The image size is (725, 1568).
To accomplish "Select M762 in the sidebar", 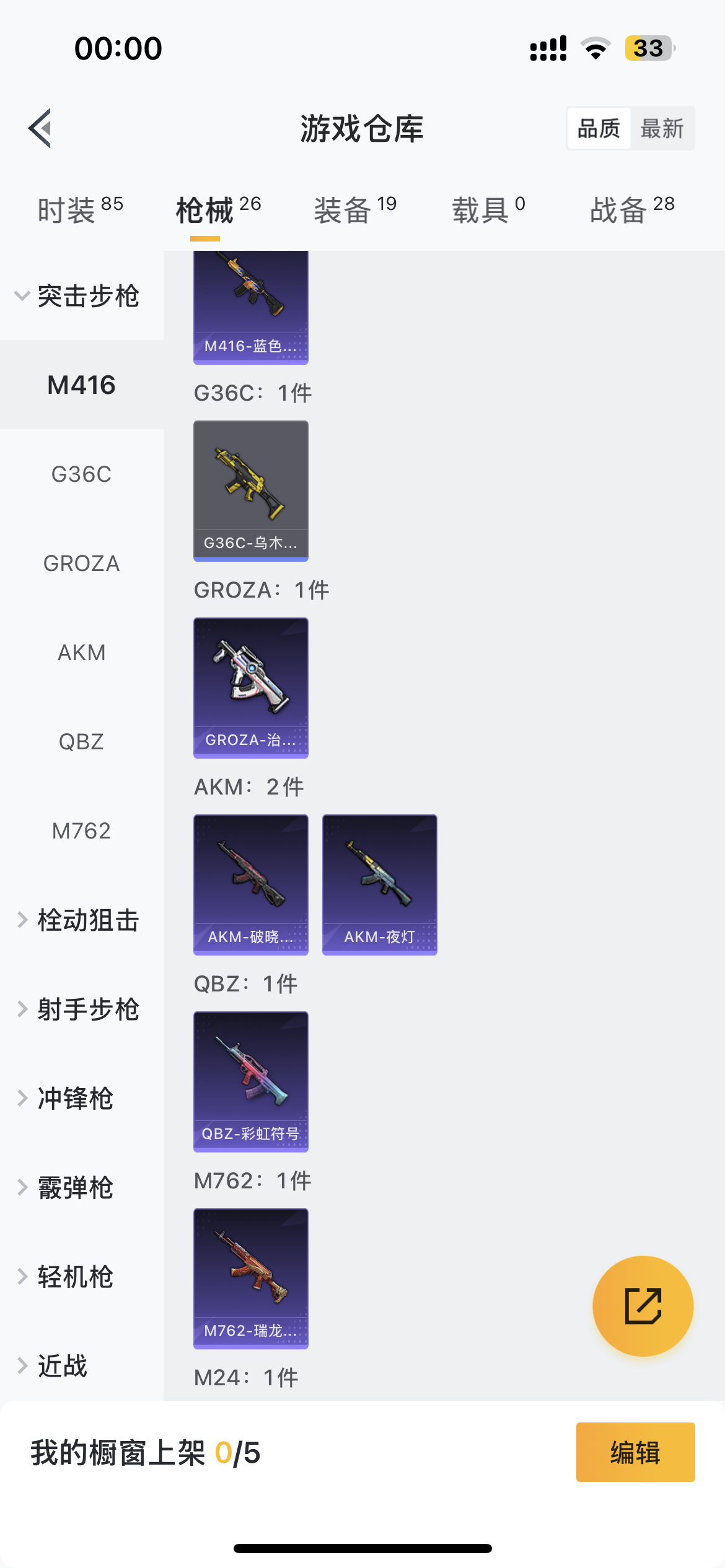I will click(x=81, y=831).
